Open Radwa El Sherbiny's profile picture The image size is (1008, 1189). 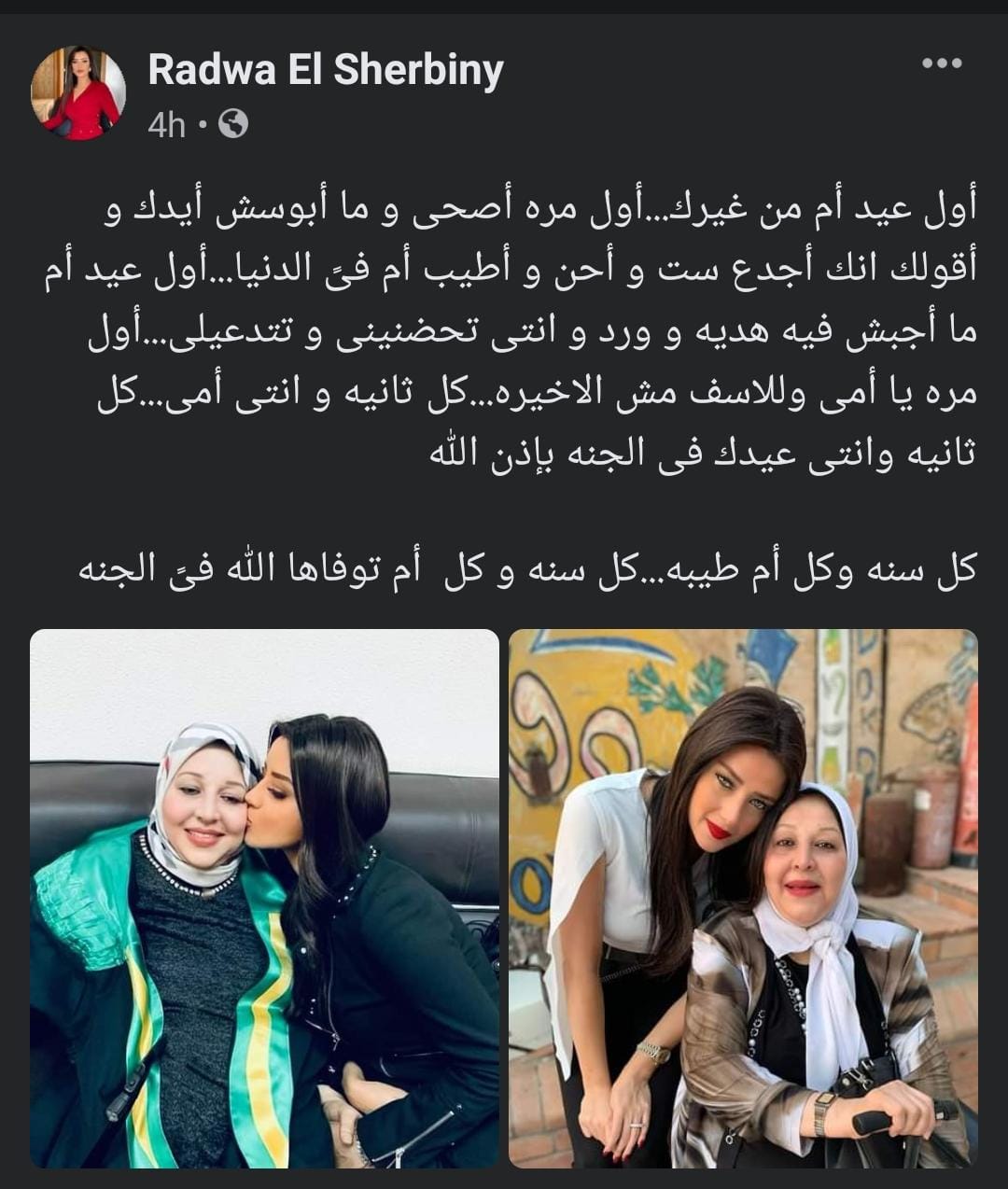(x=78, y=93)
